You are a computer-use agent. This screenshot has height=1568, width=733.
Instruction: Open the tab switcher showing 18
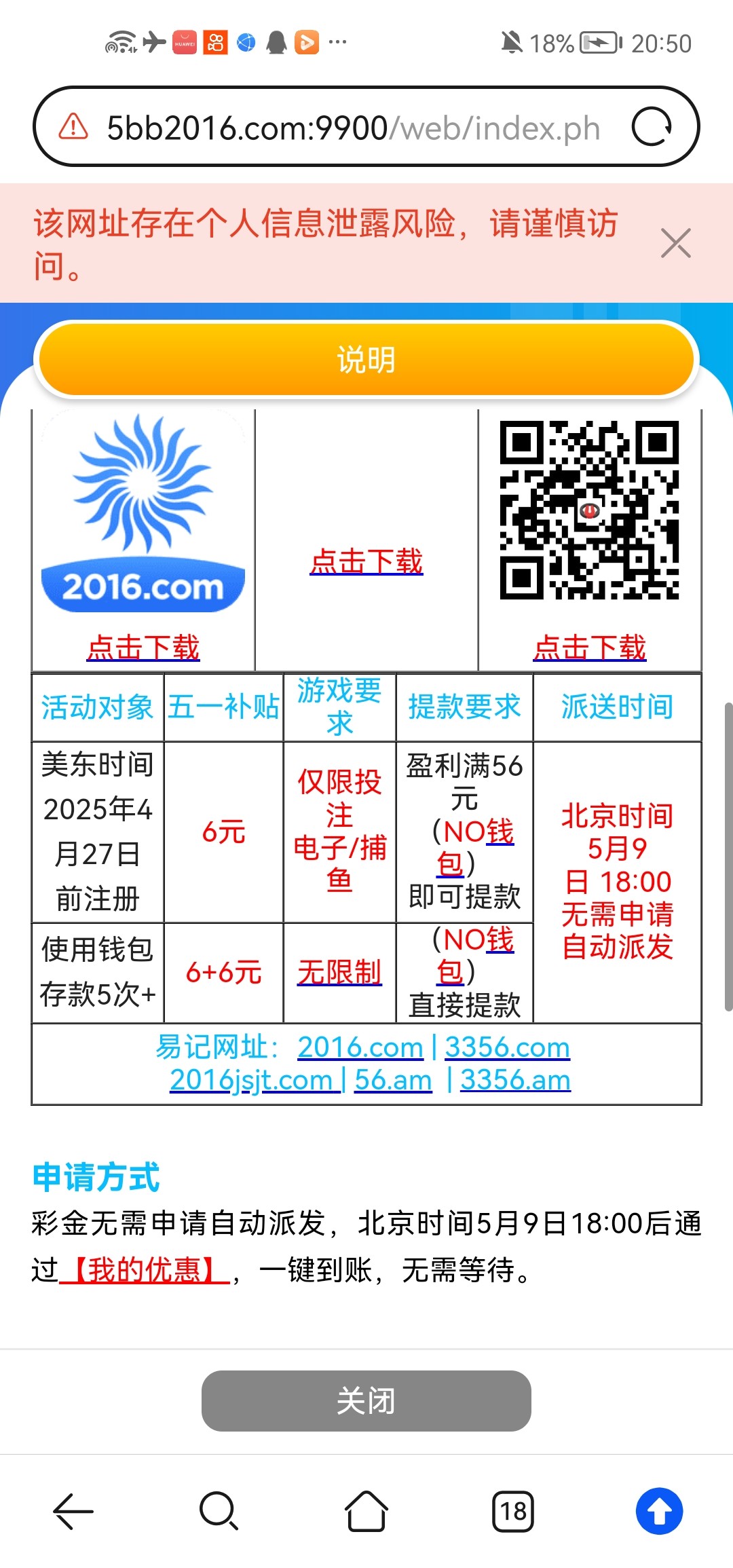[x=513, y=1511]
